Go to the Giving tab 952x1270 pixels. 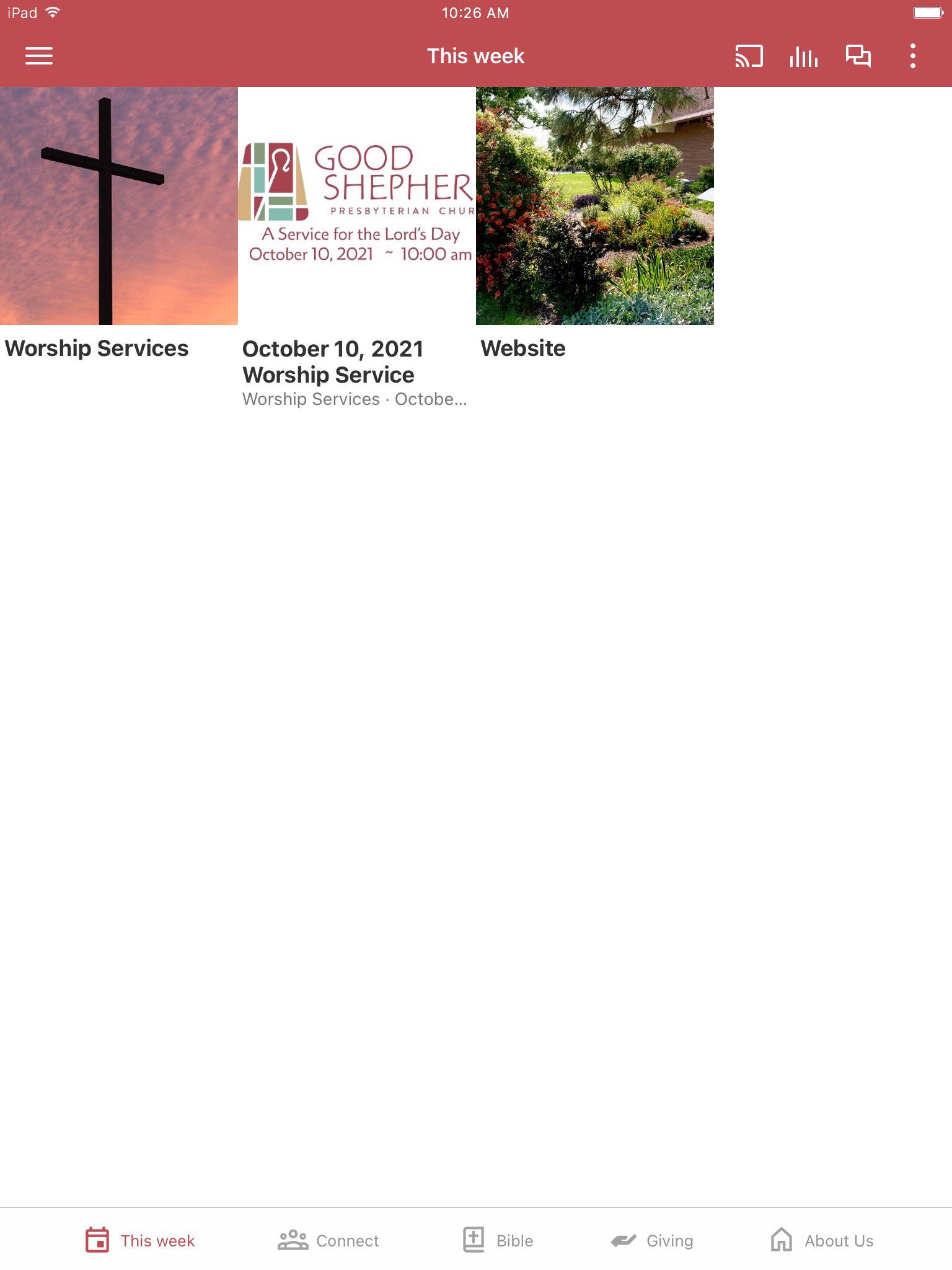click(652, 1240)
